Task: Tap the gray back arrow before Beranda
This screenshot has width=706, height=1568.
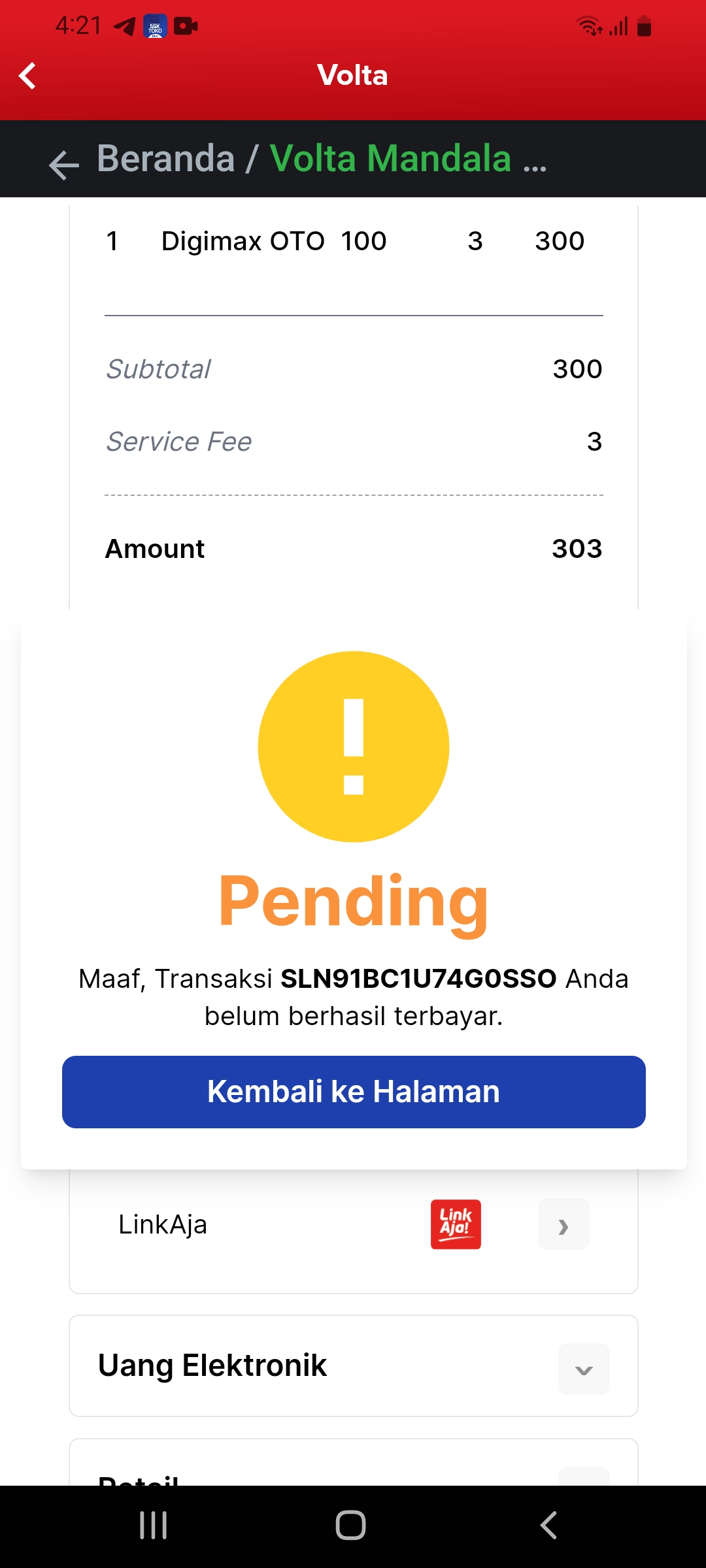Action: point(63,164)
